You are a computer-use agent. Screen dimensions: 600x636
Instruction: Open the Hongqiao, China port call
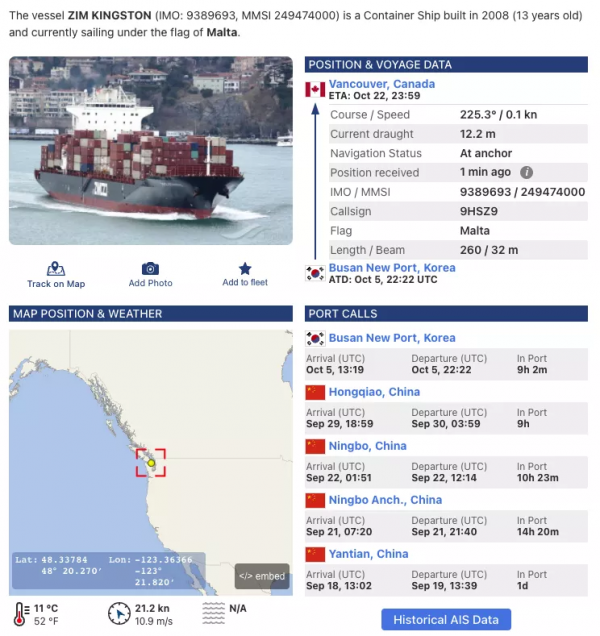click(374, 392)
